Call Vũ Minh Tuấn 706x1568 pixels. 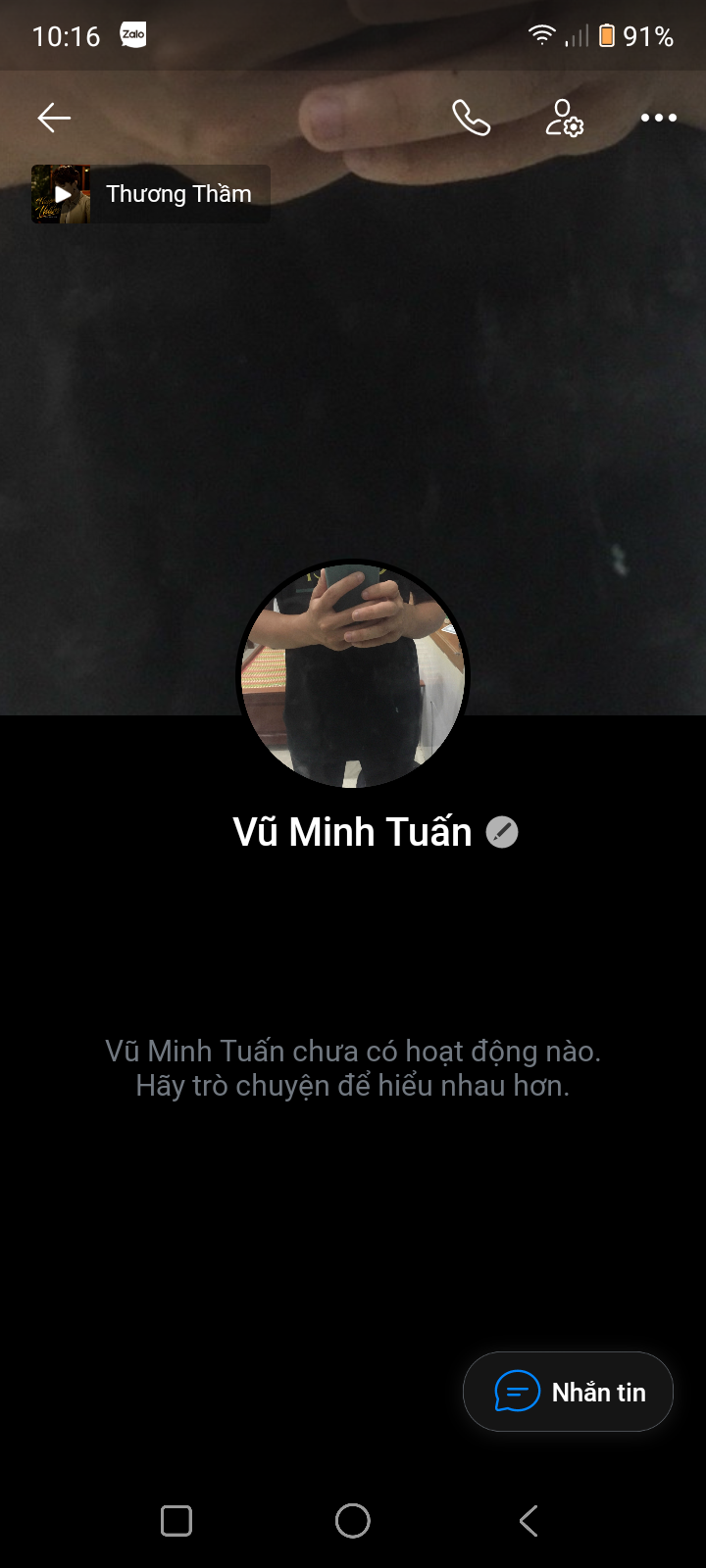click(471, 118)
